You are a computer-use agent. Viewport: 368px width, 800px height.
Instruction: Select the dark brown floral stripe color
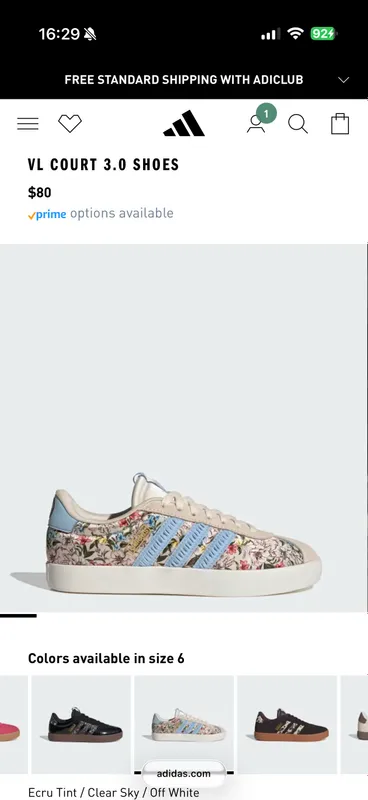(x=287, y=724)
